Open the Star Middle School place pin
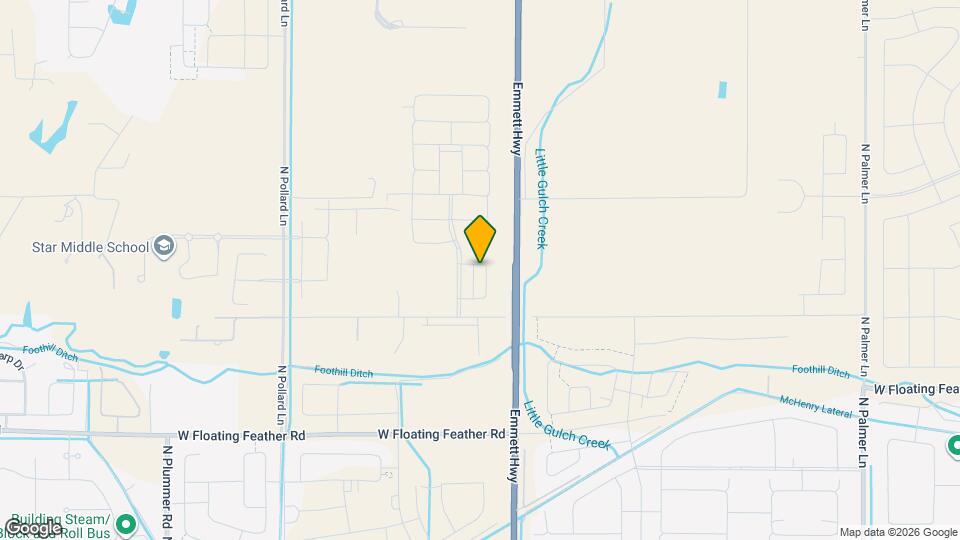Viewport: 960px width, 540px height. coord(164,246)
